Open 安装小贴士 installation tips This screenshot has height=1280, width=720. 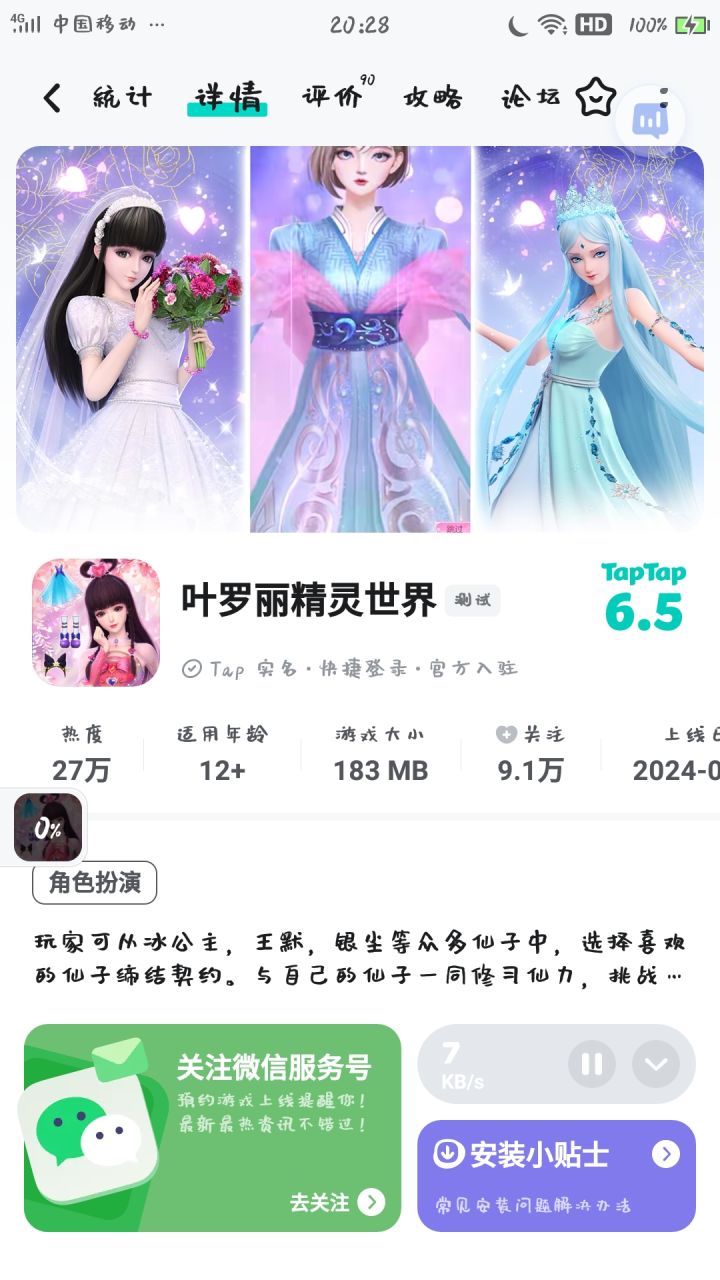tap(556, 1175)
